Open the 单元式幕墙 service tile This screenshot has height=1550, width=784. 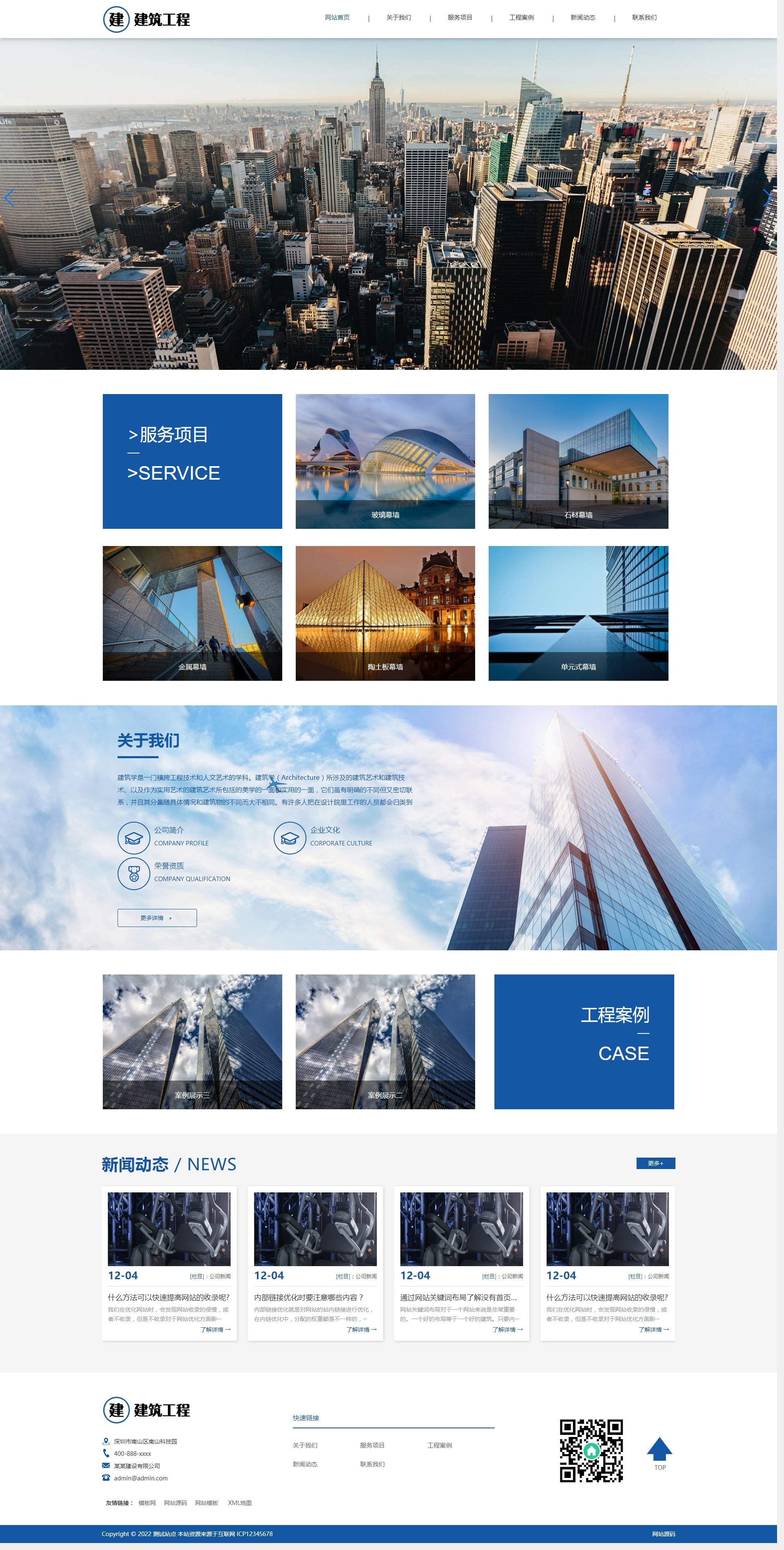pyautogui.click(x=578, y=613)
